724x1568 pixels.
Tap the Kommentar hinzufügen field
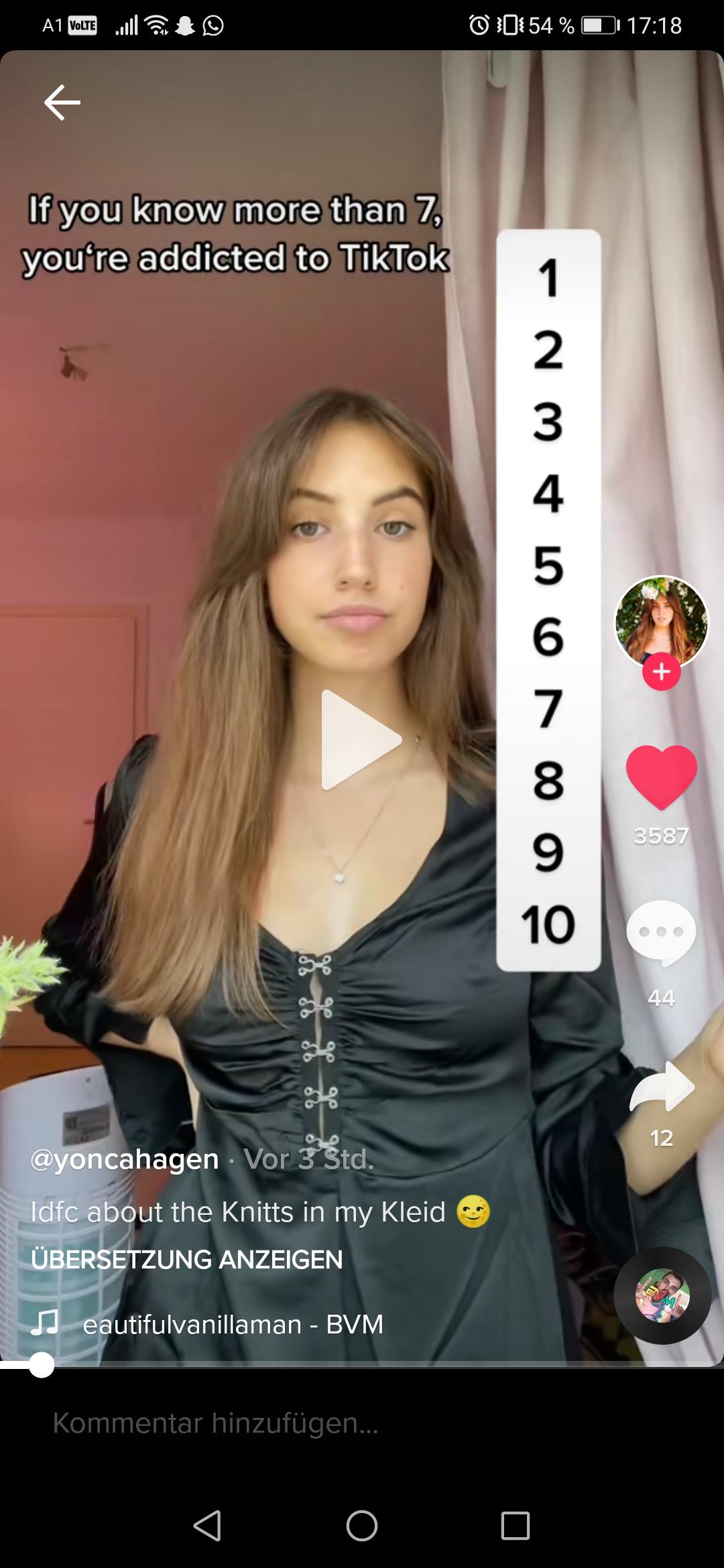[x=216, y=1422]
